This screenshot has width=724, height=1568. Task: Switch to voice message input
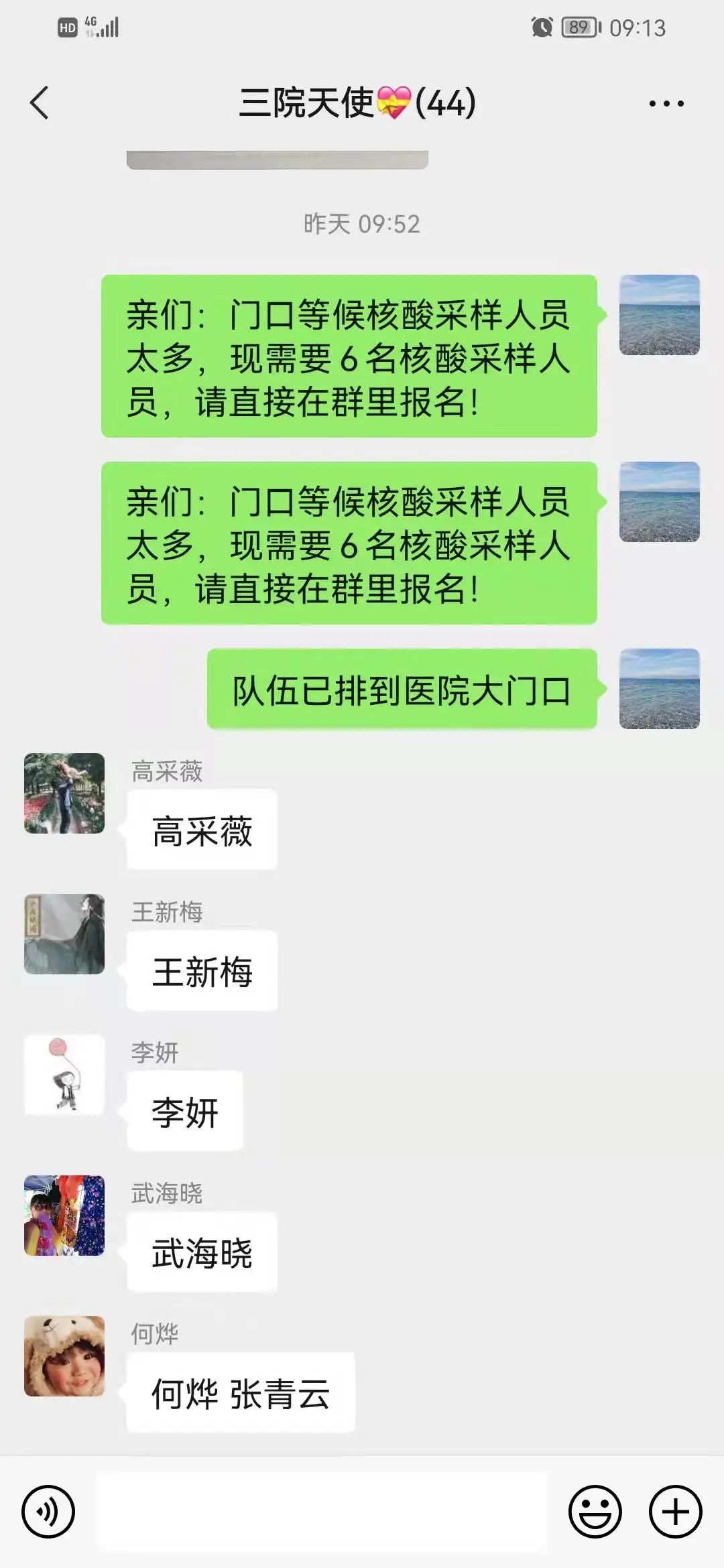(48, 1511)
